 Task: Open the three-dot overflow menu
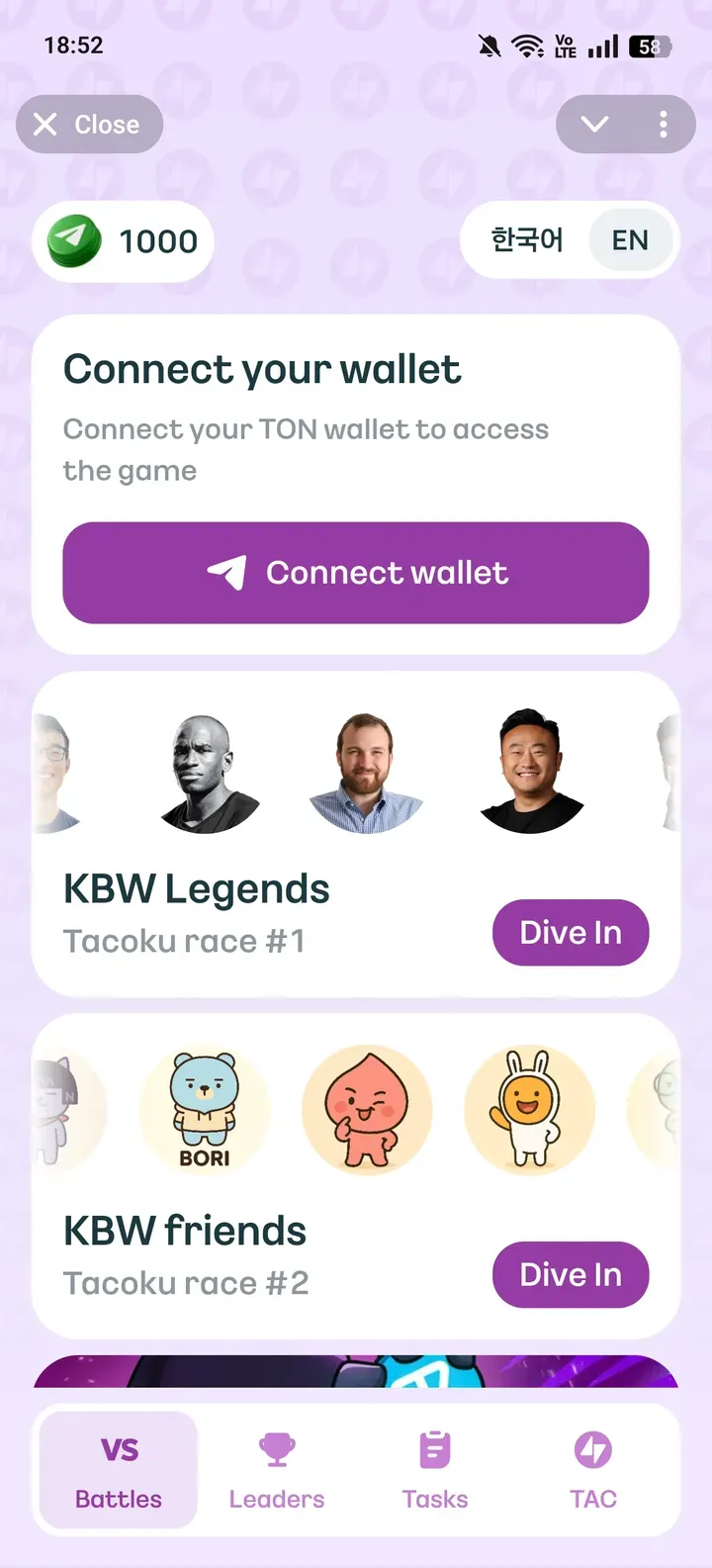(663, 125)
